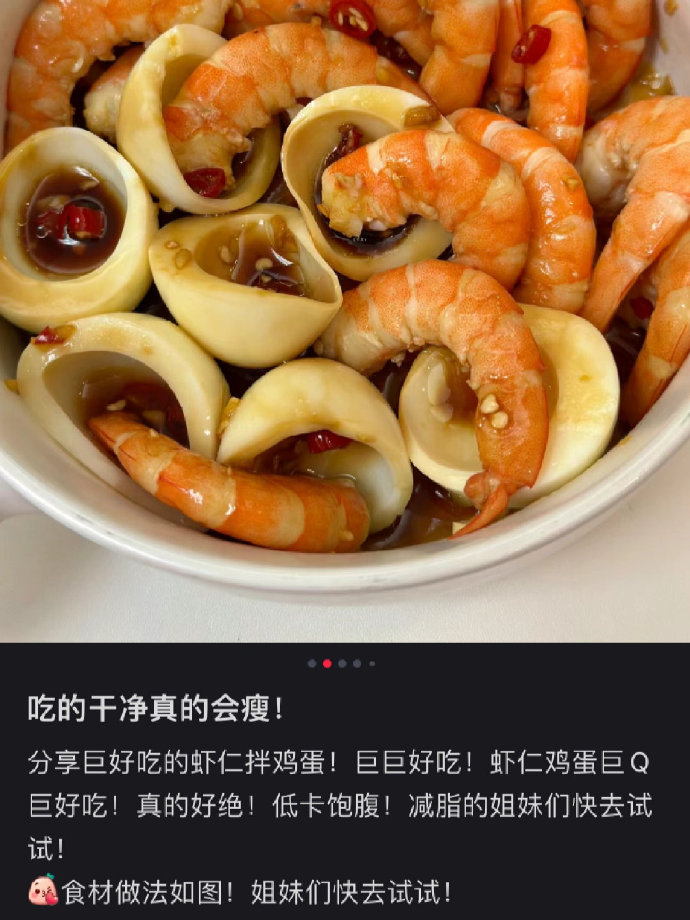The width and height of the screenshot is (690, 920).
Task: Tap the image carousel page indicator dots
Action: [341, 663]
